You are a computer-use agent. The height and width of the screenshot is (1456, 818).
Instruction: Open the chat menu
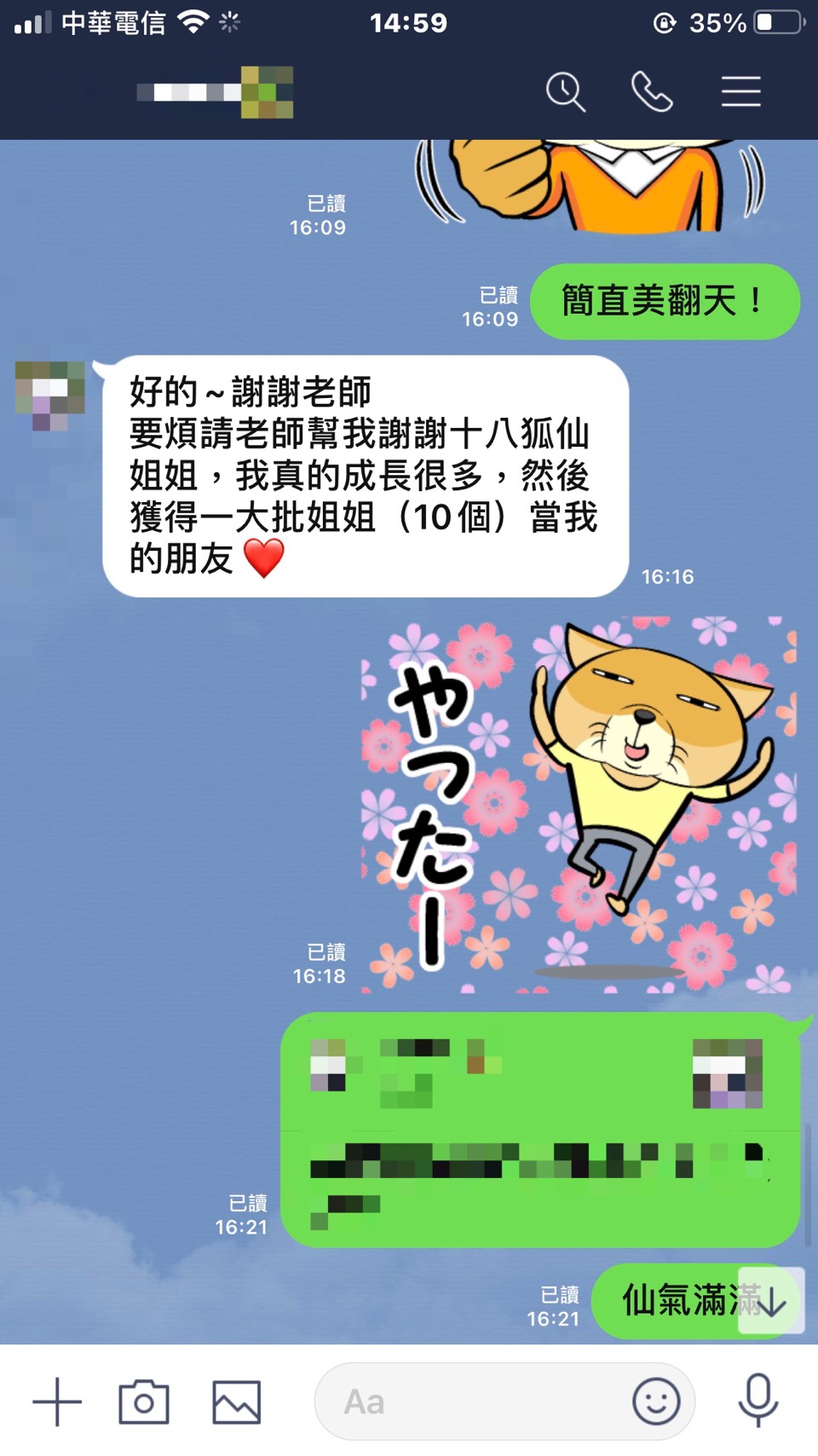[740, 92]
